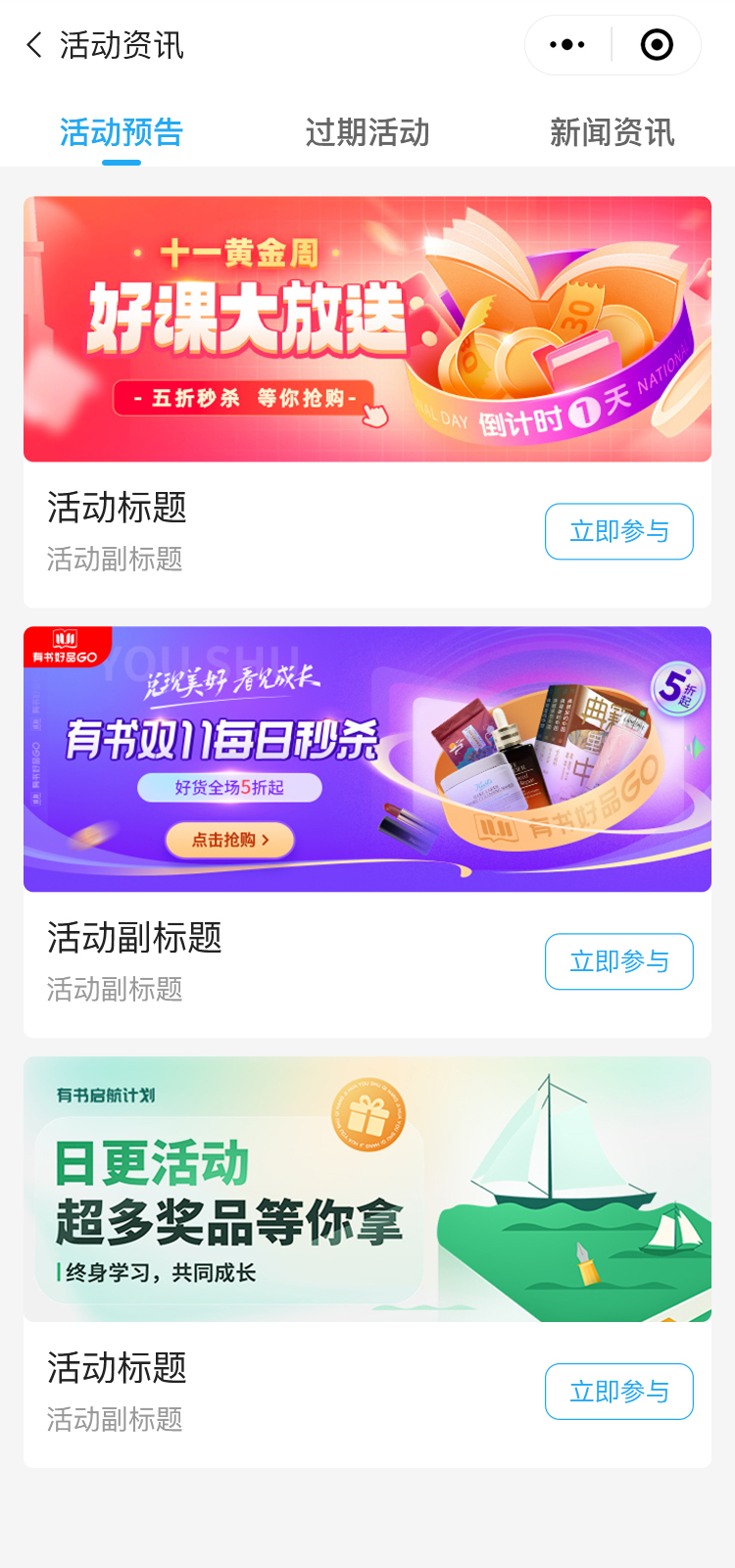Go back from 活动资讯 page
Image resolution: width=735 pixels, height=1568 pixels.
click(x=35, y=45)
